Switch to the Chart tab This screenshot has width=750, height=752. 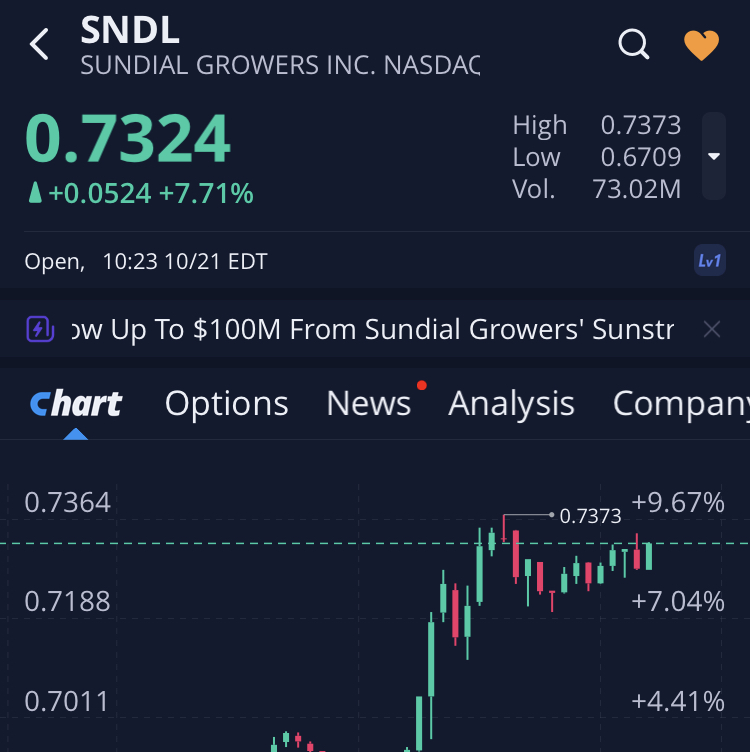pyautogui.click(x=76, y=404)
